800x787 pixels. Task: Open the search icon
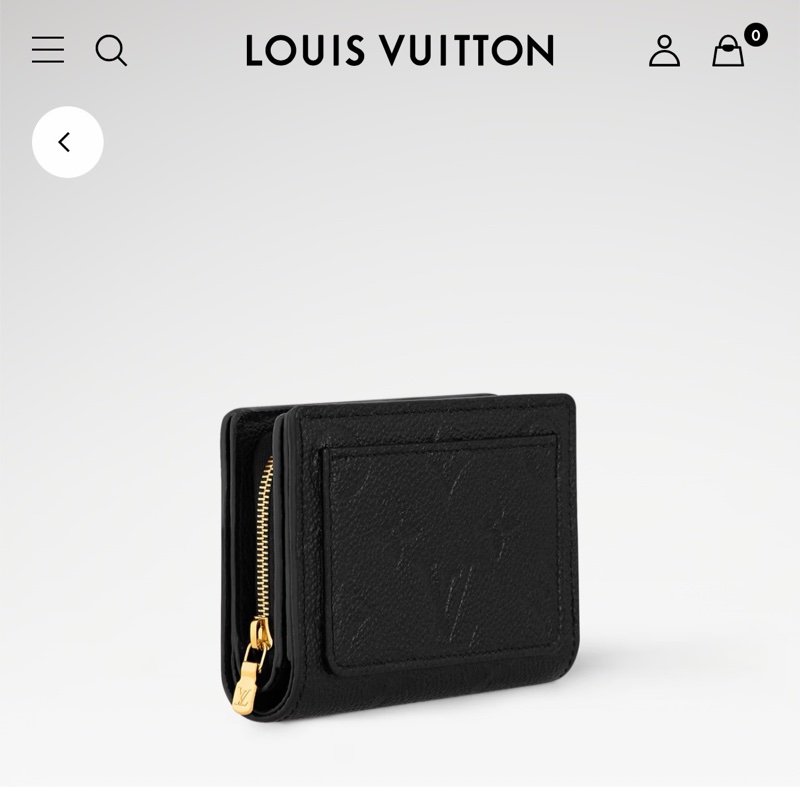coord(111,50)
